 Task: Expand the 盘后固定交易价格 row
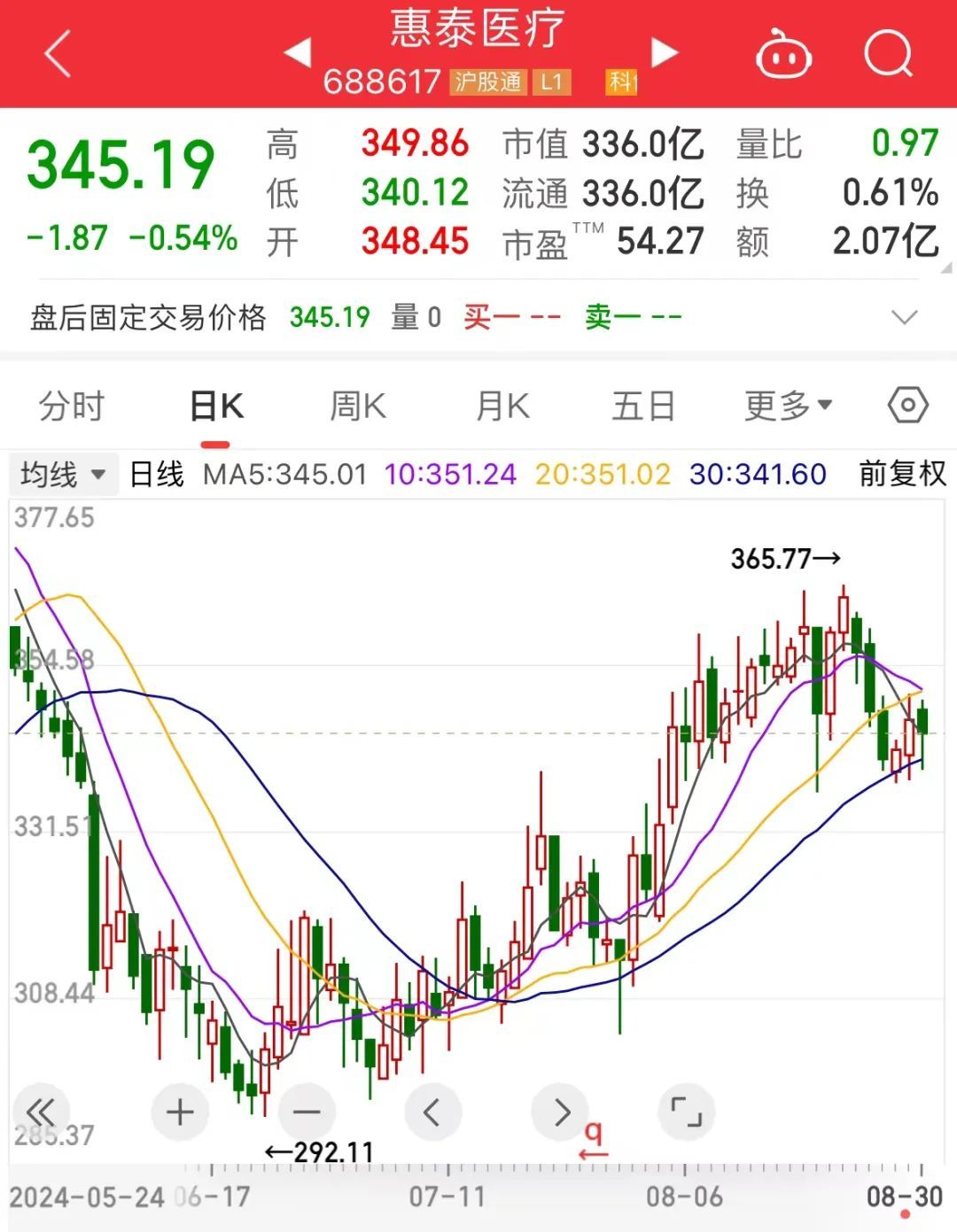[x=904, y=317]
